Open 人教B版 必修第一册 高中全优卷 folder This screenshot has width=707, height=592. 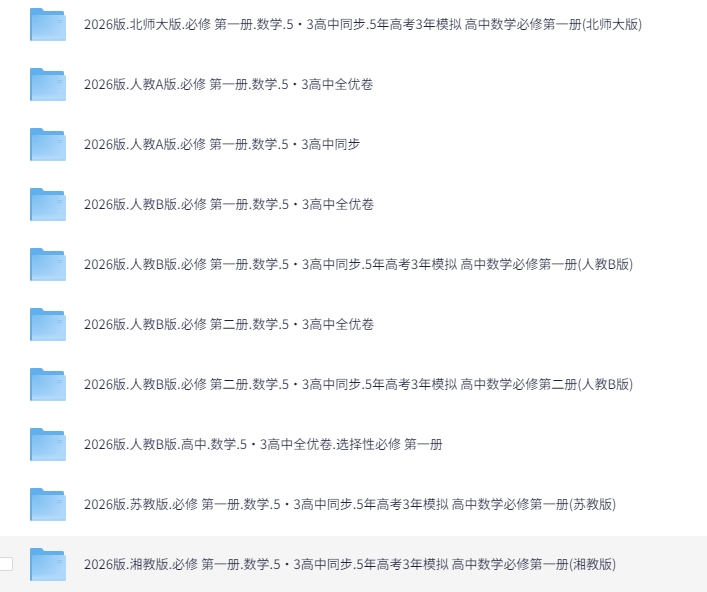click(229, 204)
